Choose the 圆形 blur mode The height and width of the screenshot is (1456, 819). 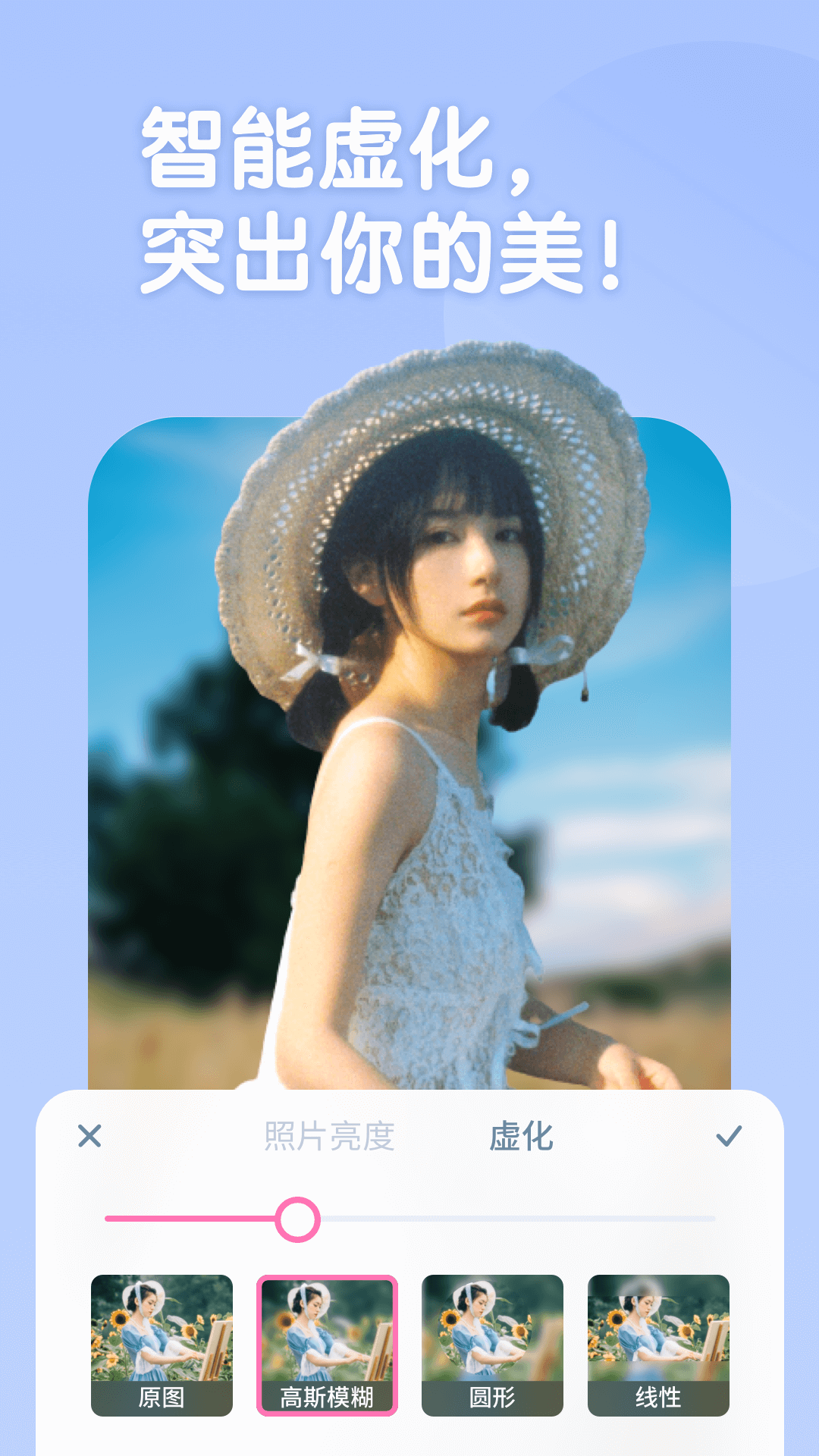point(493,1341)
